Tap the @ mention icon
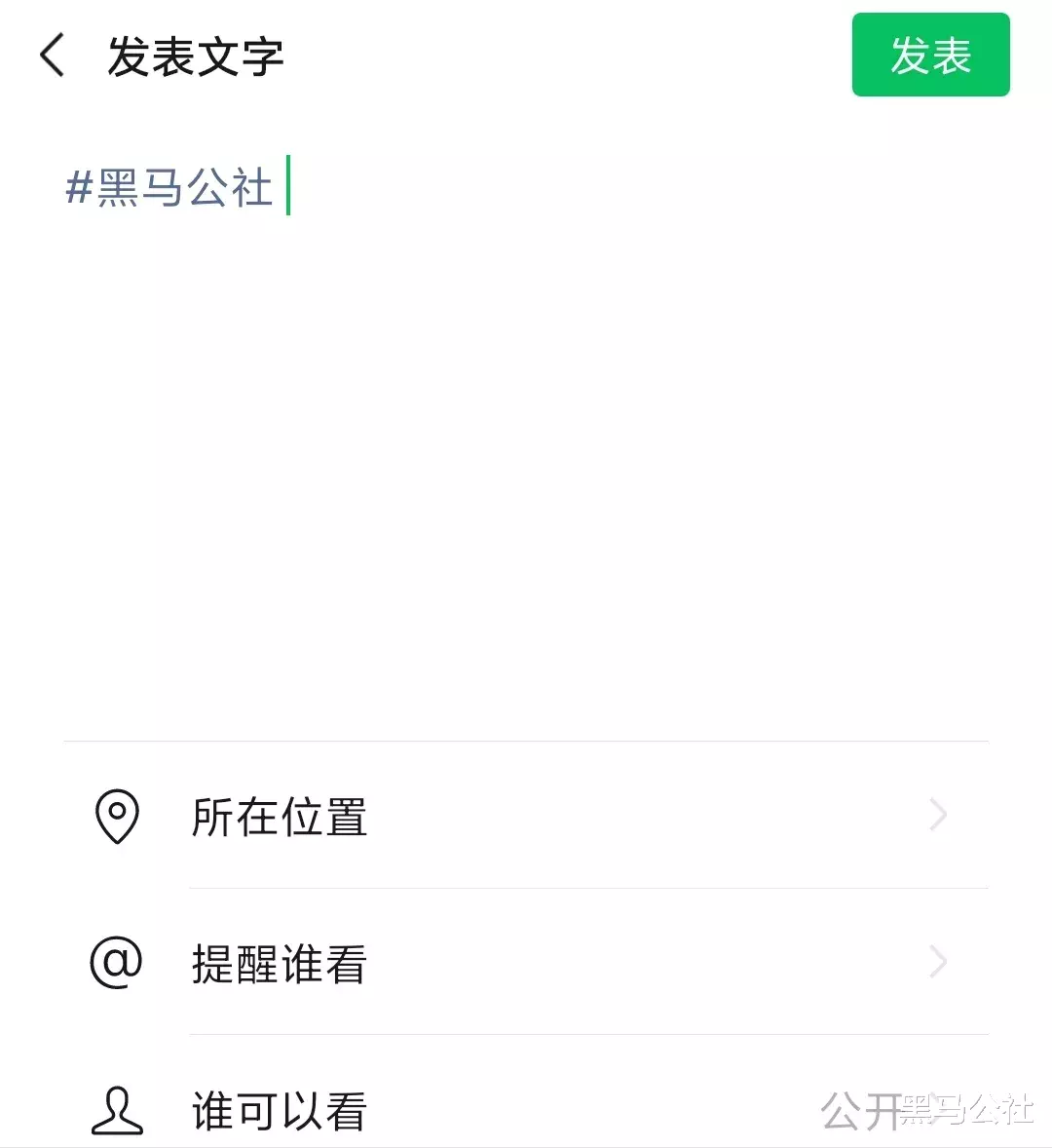Viewport: 1052px width, 1148px height. pyautogui.click(x=115, y=963)
